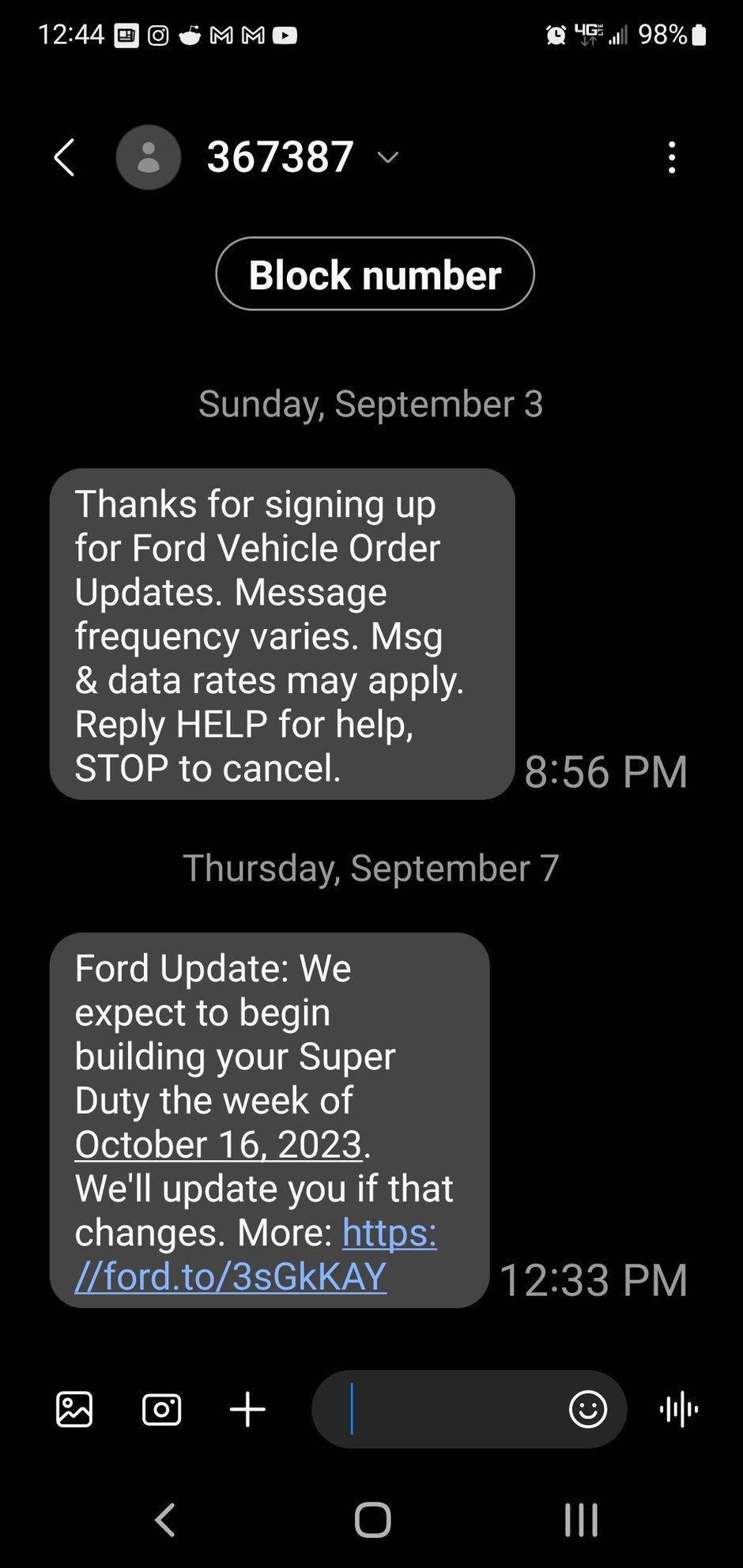Tap the home button in navigation bar

(x=371, y=1517)
